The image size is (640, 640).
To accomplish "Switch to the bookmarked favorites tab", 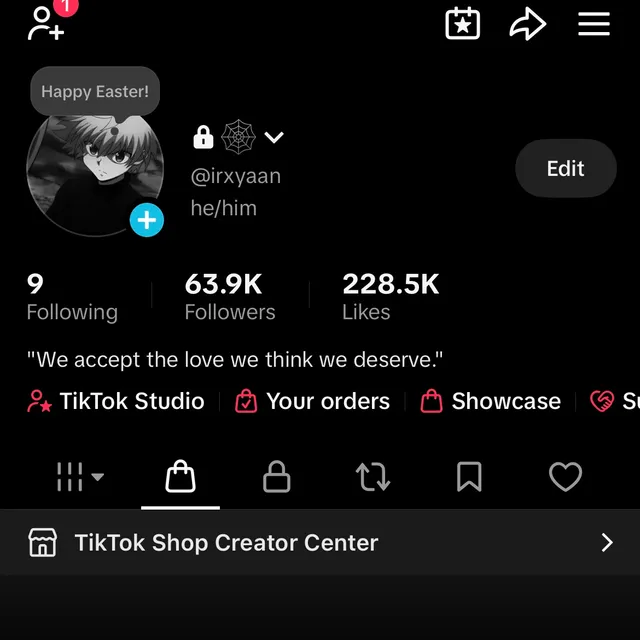I will click(469, 478).
